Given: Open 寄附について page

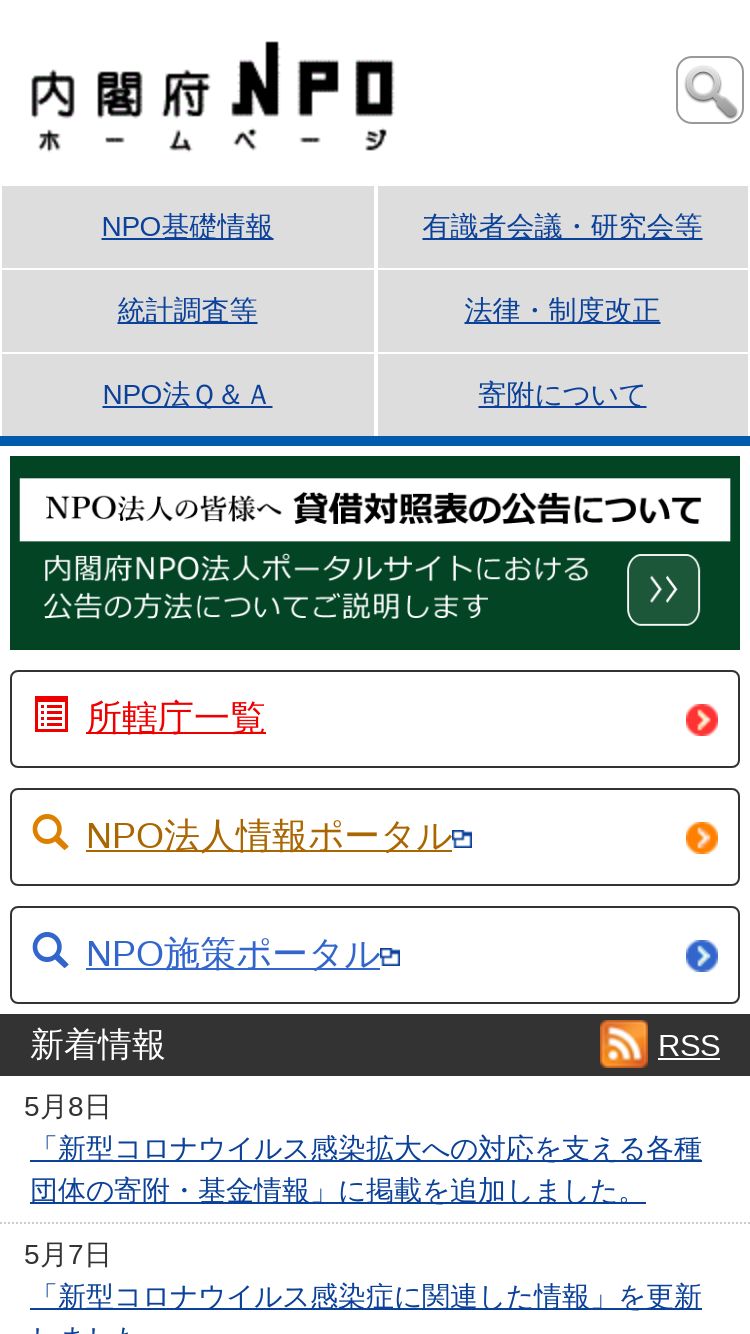Looking at the screenshot, I should (562, 395).
